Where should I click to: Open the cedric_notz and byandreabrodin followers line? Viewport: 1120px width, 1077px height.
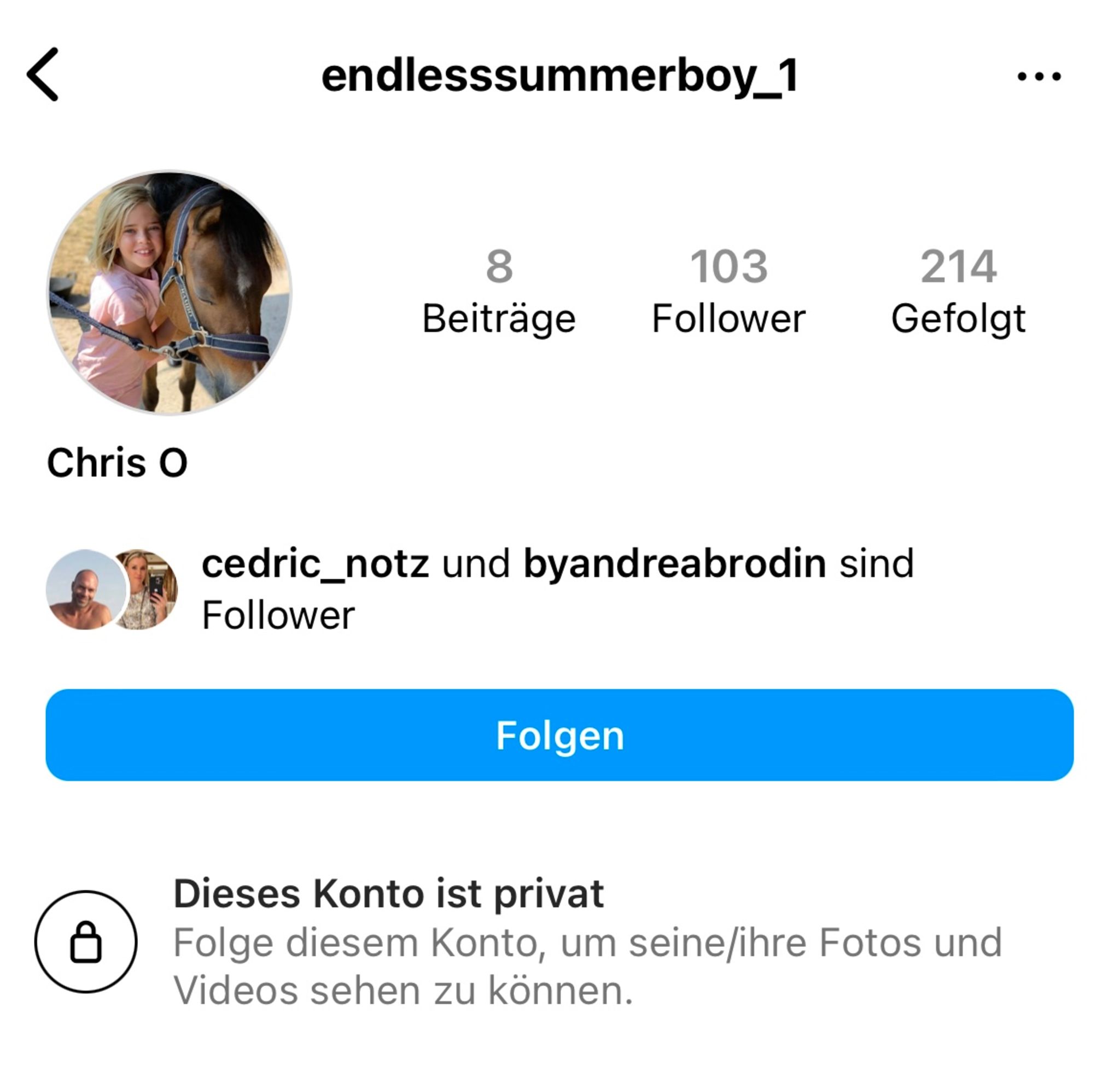tap(557, 589)
